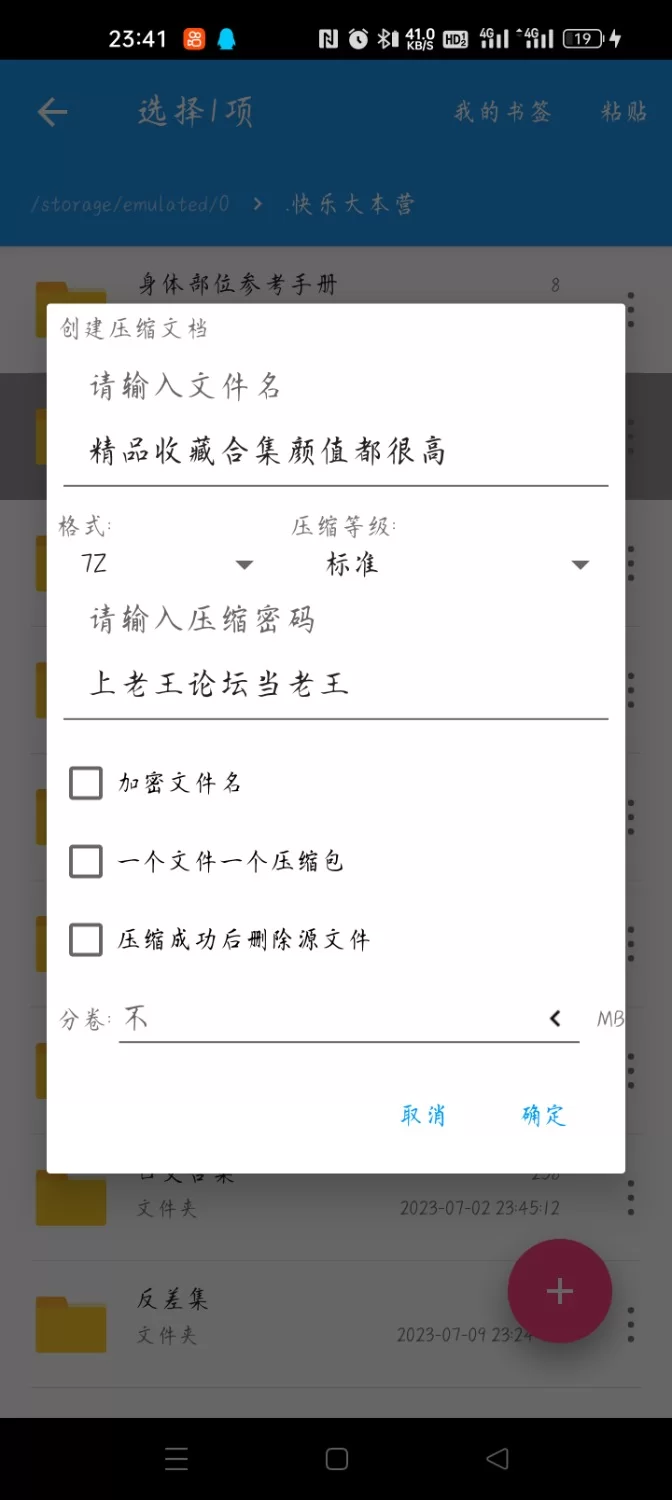Tap the system back button
Viewport: 672px width, 1500px height.
point(497,1459)
